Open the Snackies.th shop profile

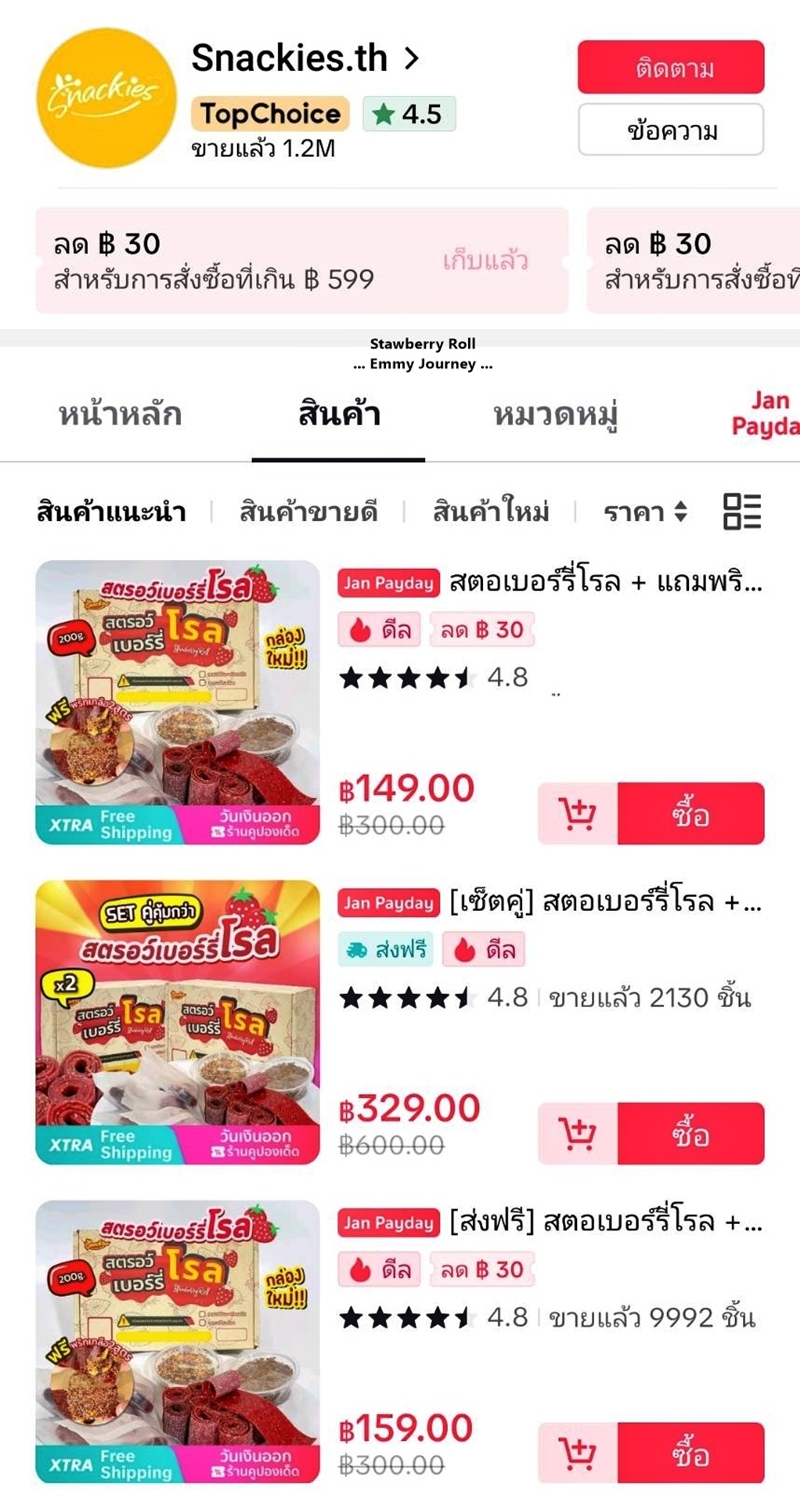point(305,58)
